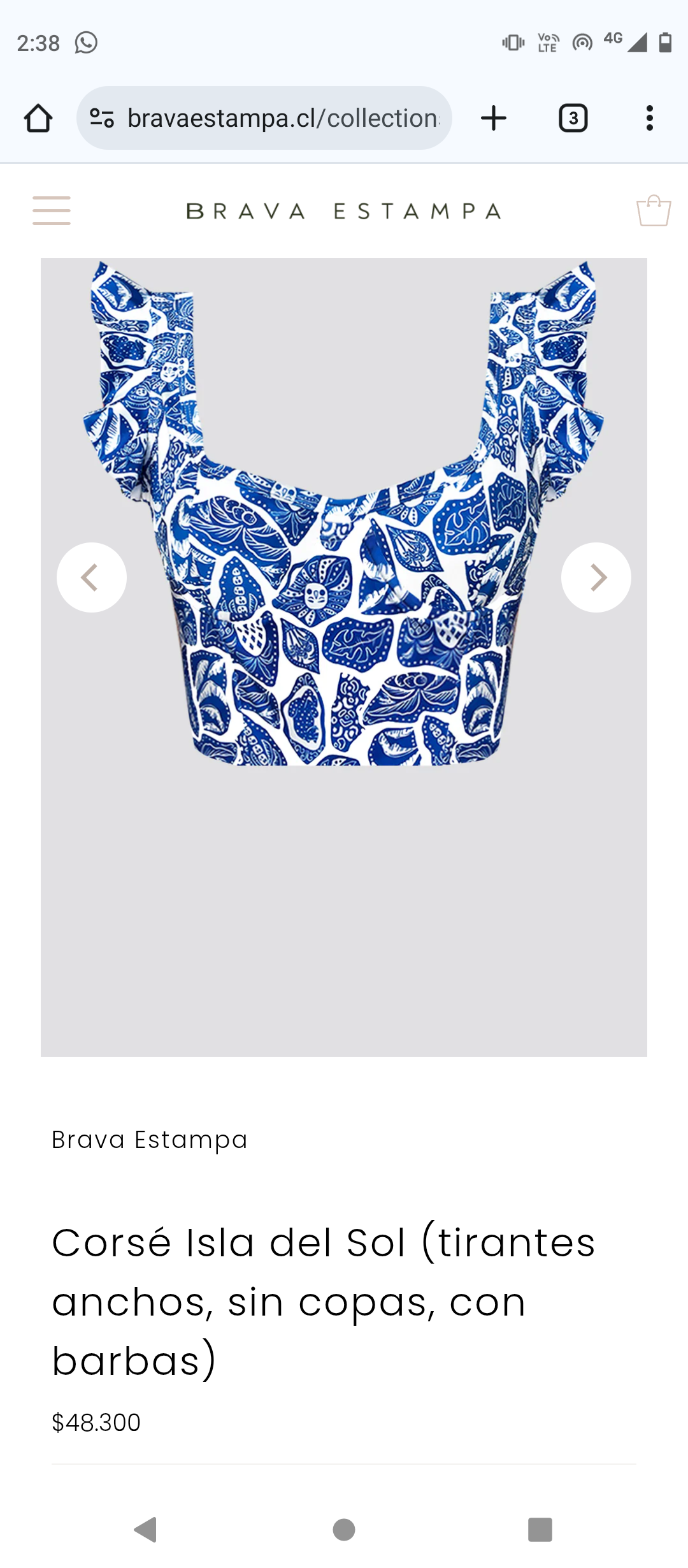Open the browser overflow menu

click(x=649, y=119)
